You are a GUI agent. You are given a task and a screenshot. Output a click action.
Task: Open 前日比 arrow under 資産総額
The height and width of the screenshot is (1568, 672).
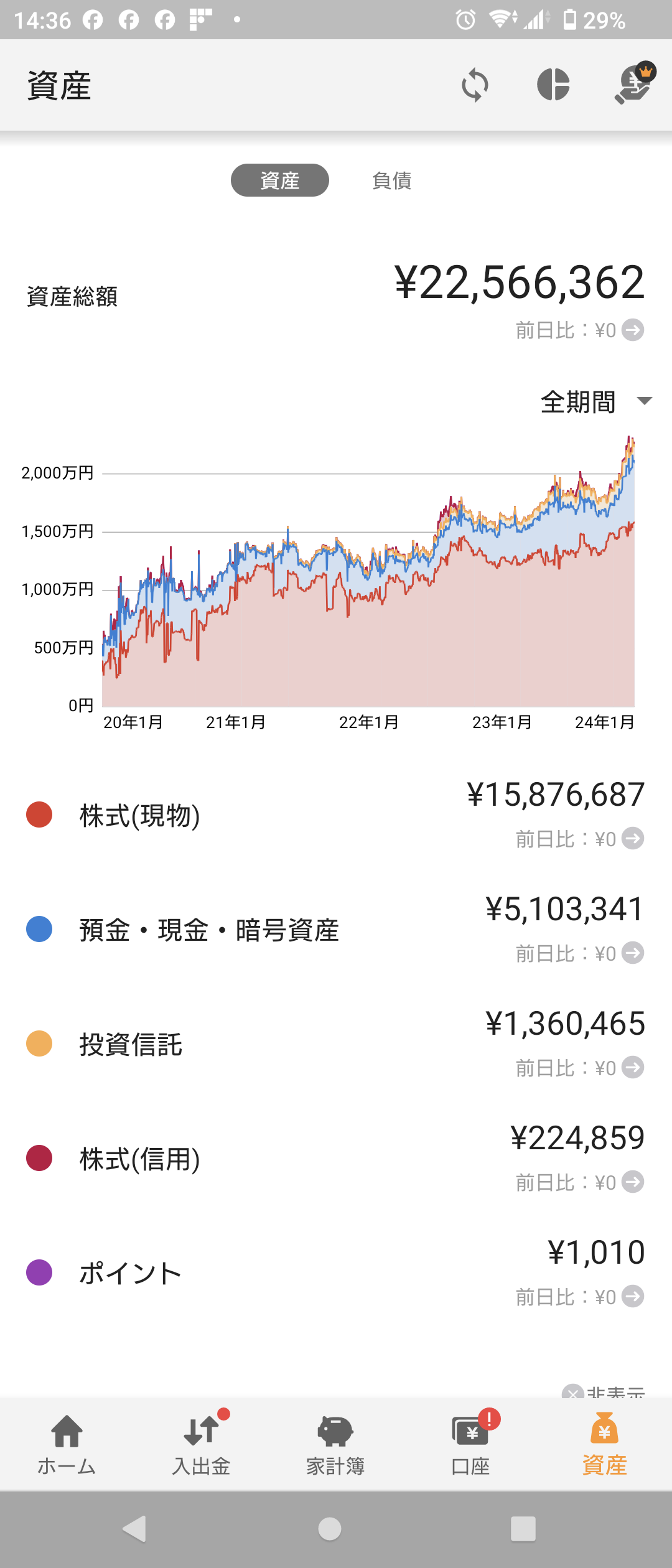coord(633,330)
